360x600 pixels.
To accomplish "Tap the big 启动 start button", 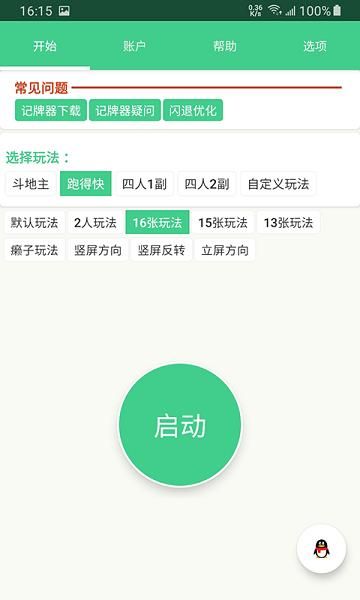I will (180, 425).
